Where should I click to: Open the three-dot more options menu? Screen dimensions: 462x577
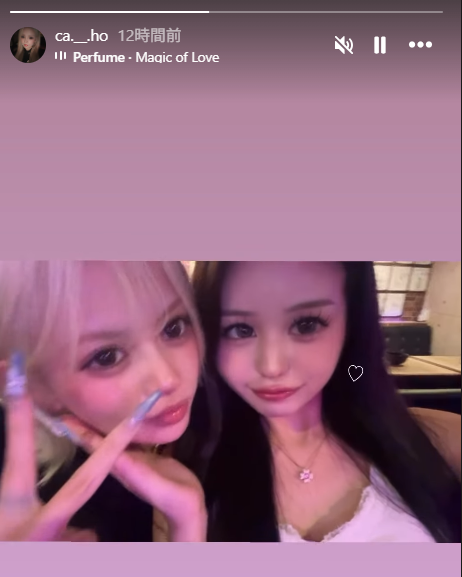click(x=420, y=45)
